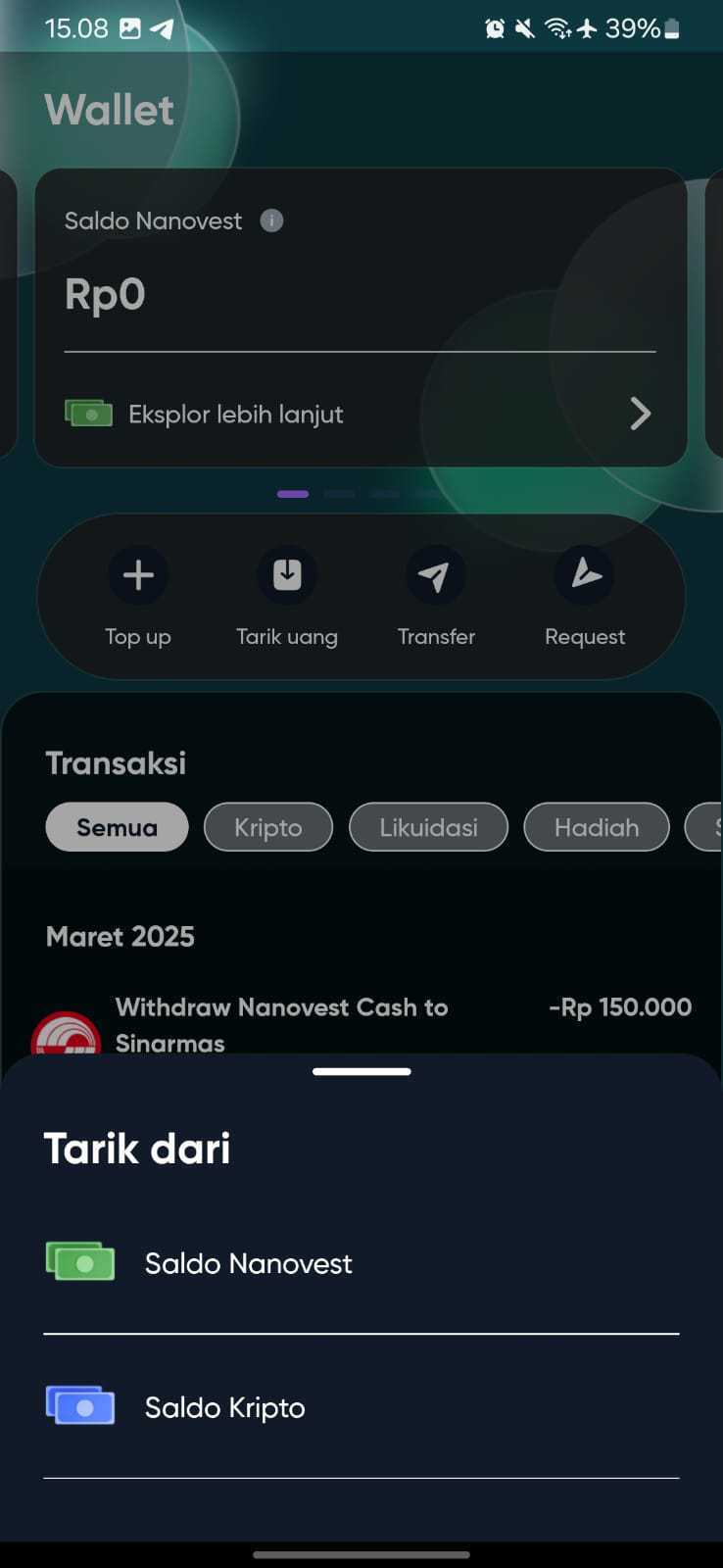The height and width of the screenshot is (1568, 723).
Task: Tap the Top up plus button
Action: point(138,575)
